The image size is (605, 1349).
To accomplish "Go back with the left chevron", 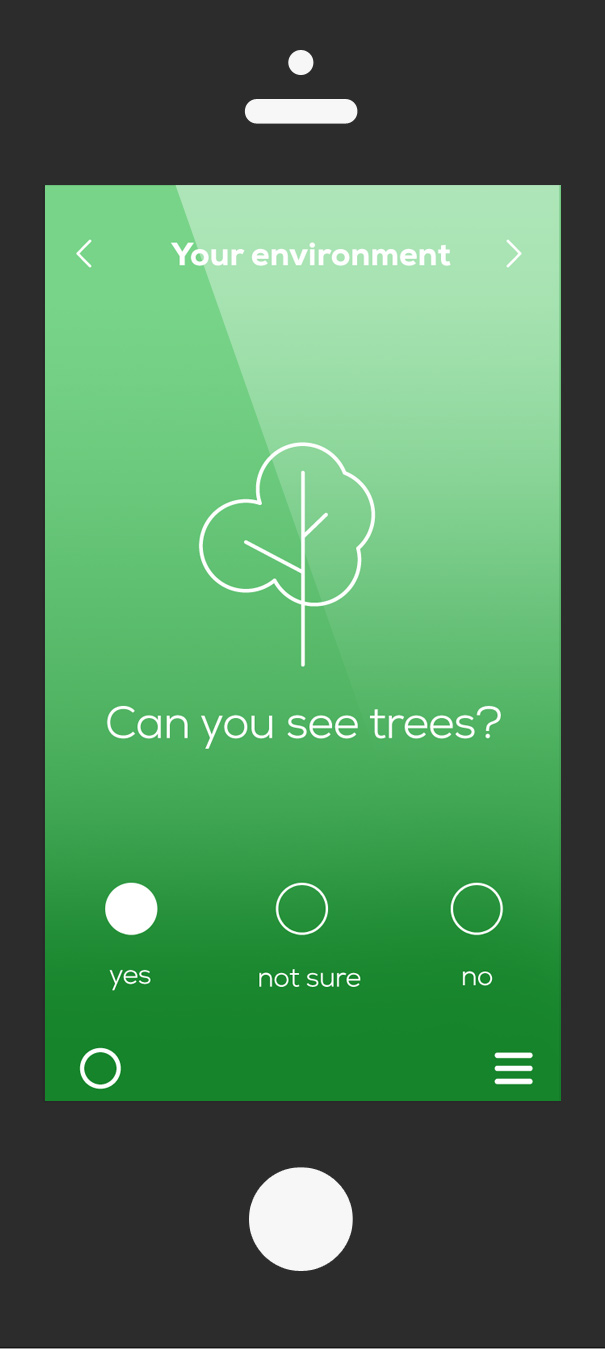I will 85,254.
